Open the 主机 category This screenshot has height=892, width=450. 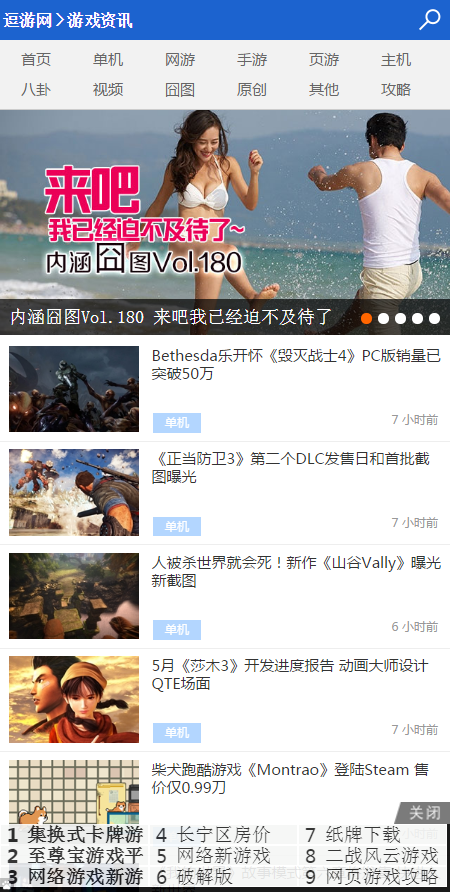[x=396, y=60]
